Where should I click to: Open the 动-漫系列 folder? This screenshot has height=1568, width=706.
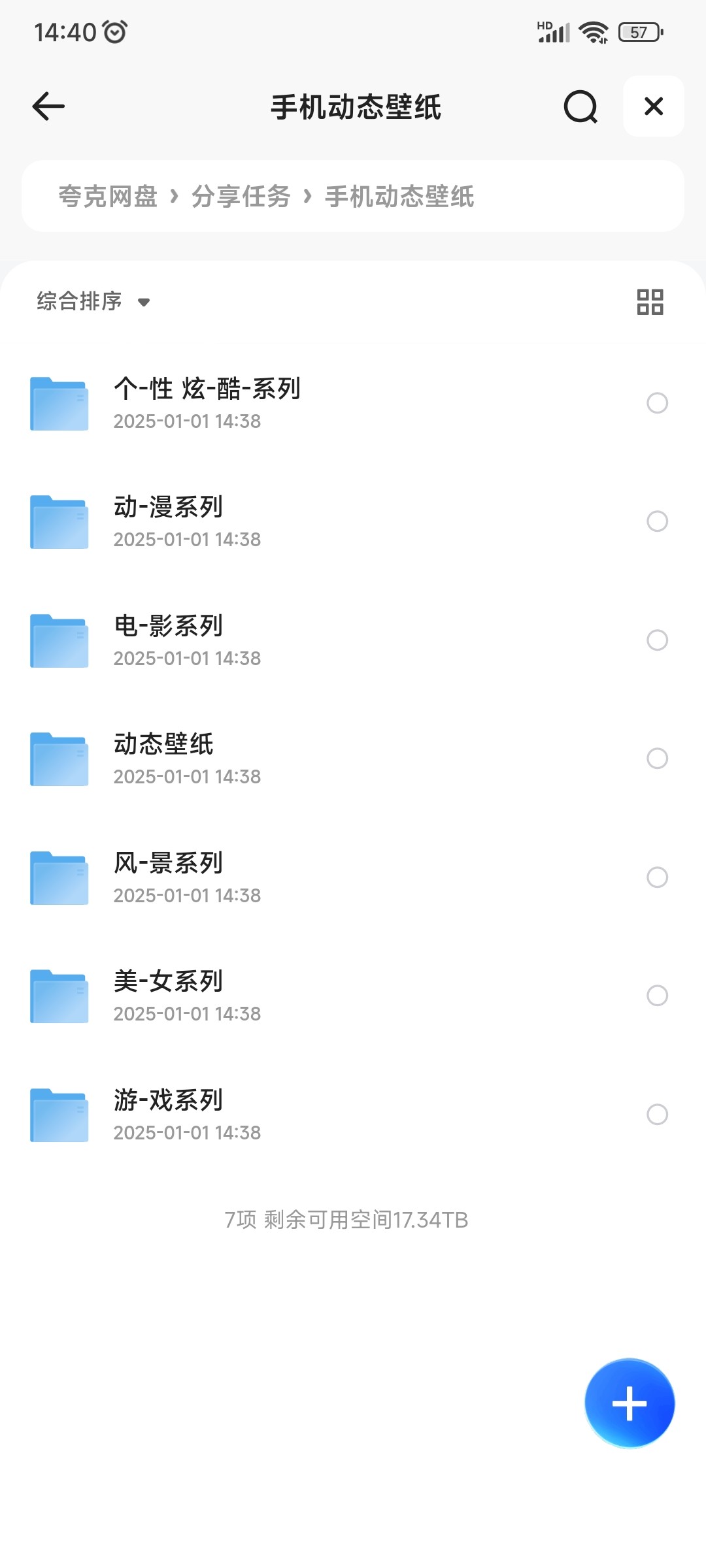(353, 521)
